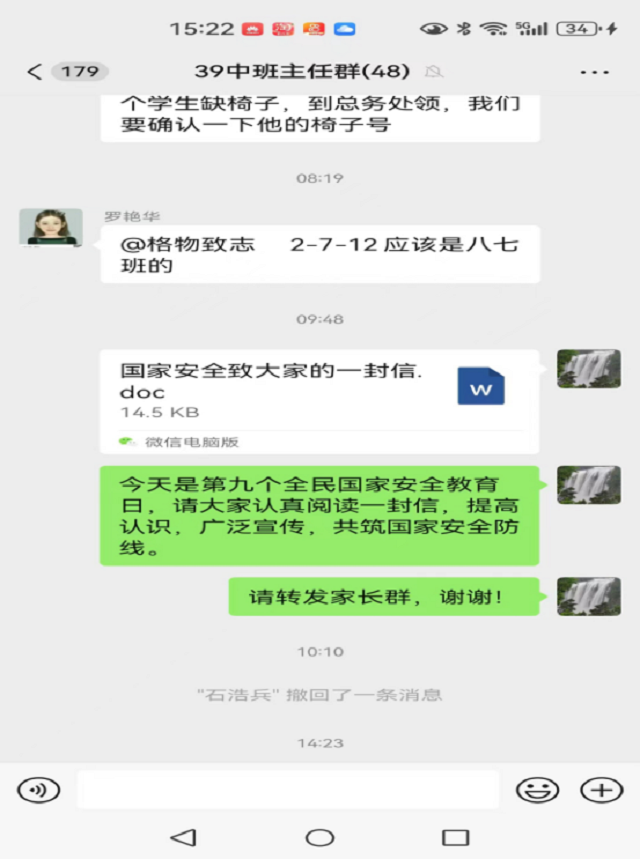Viewport: 640px width, 859px height.
Task: Tap 罗艳华's profile avatar
Action: [51, 227]
